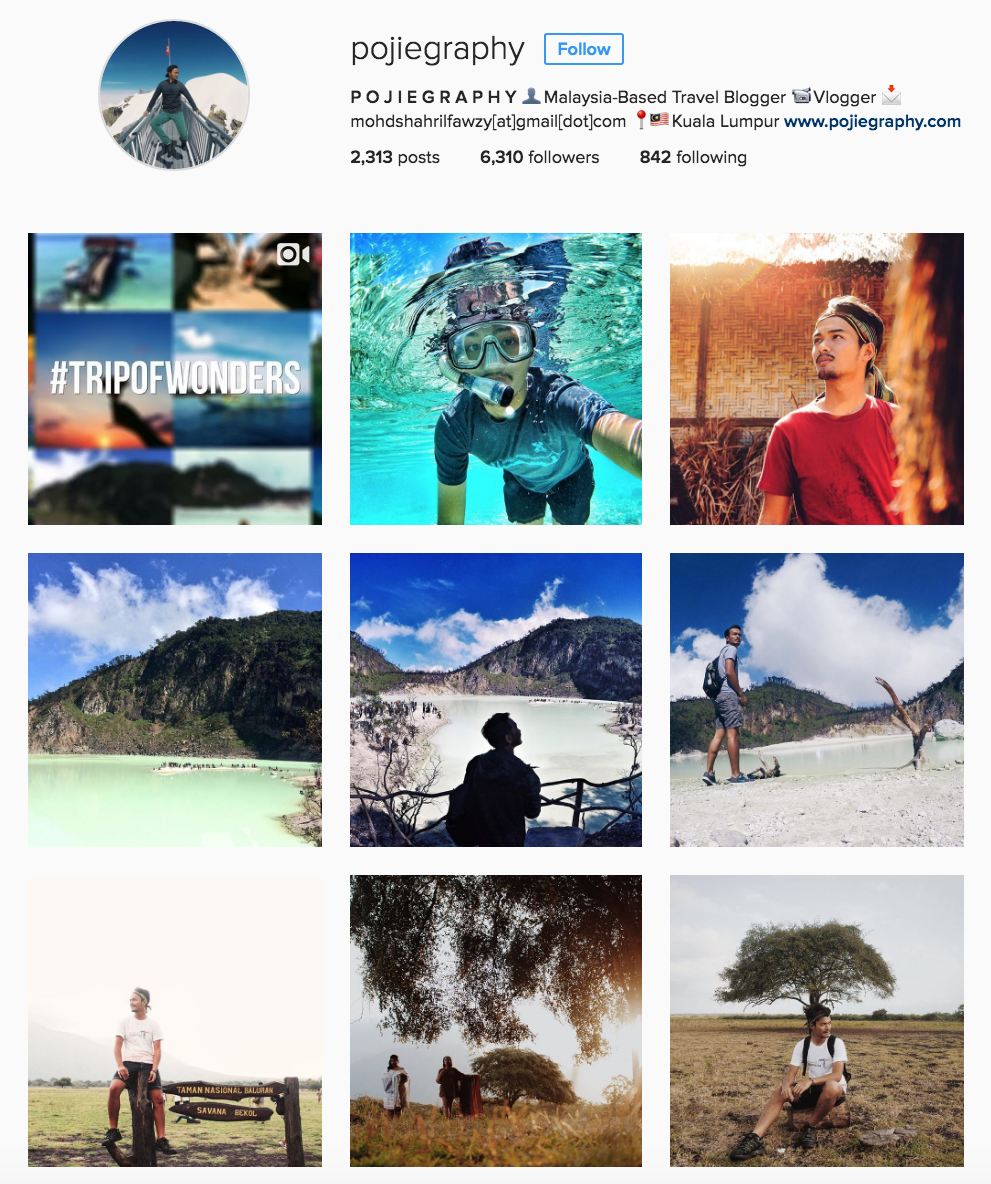The width and height of the screenshot is (991, 1184).
Task: Open the man sitting before savanna tree post
Action: 816,1020
